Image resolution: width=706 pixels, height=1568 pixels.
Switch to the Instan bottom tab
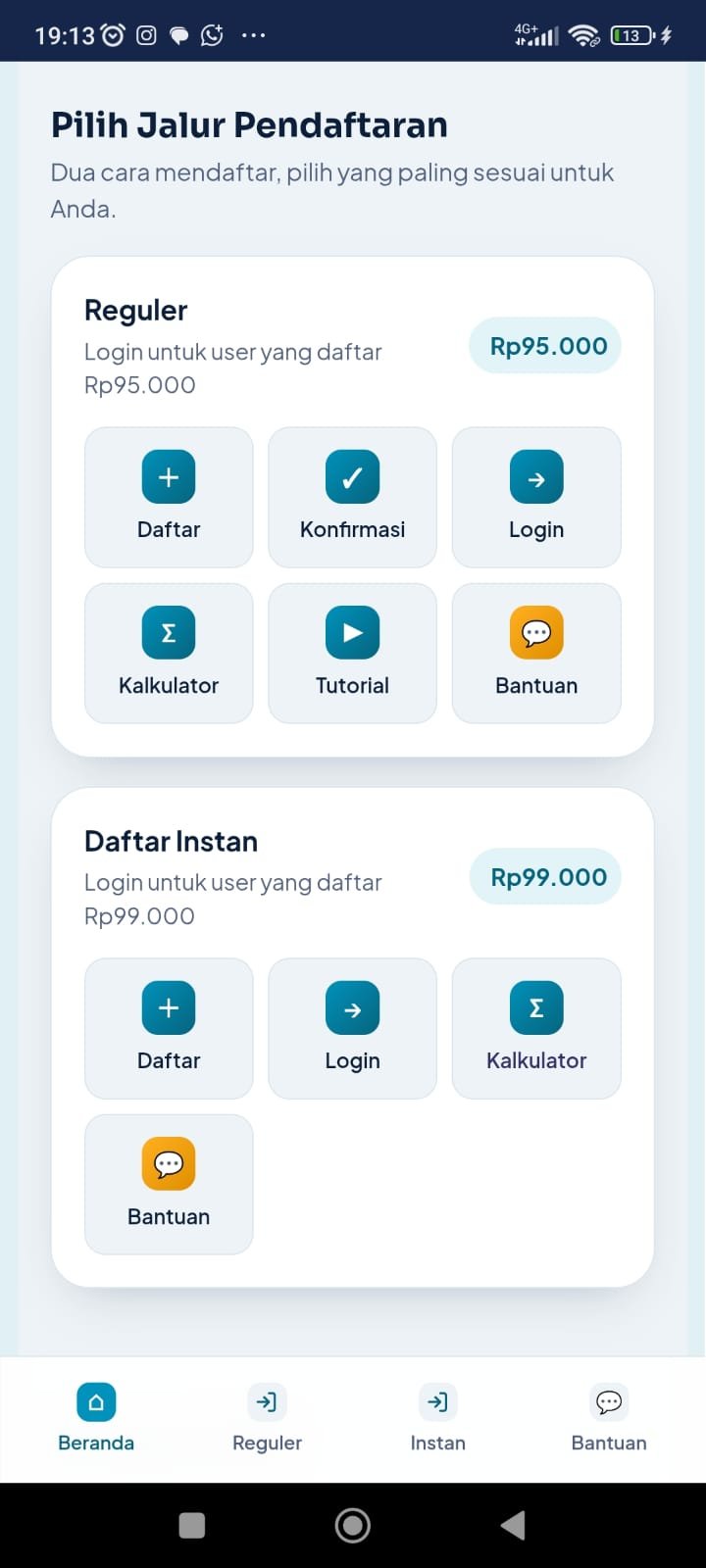(x=438, y=1418)
